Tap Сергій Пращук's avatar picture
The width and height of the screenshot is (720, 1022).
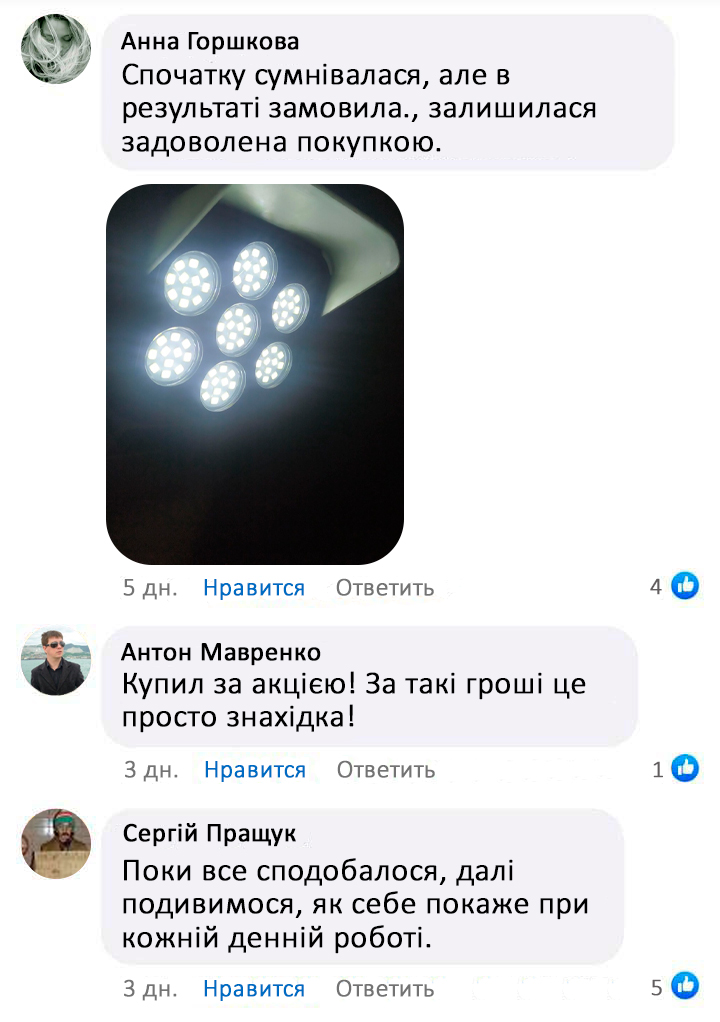56,842
